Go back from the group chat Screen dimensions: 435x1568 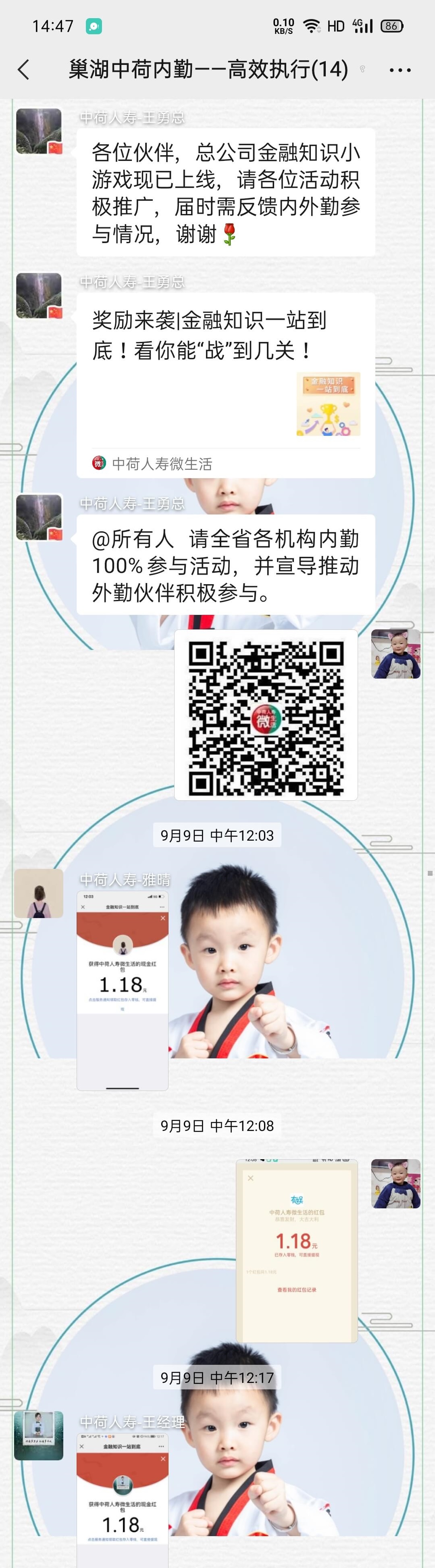[24, 70]
